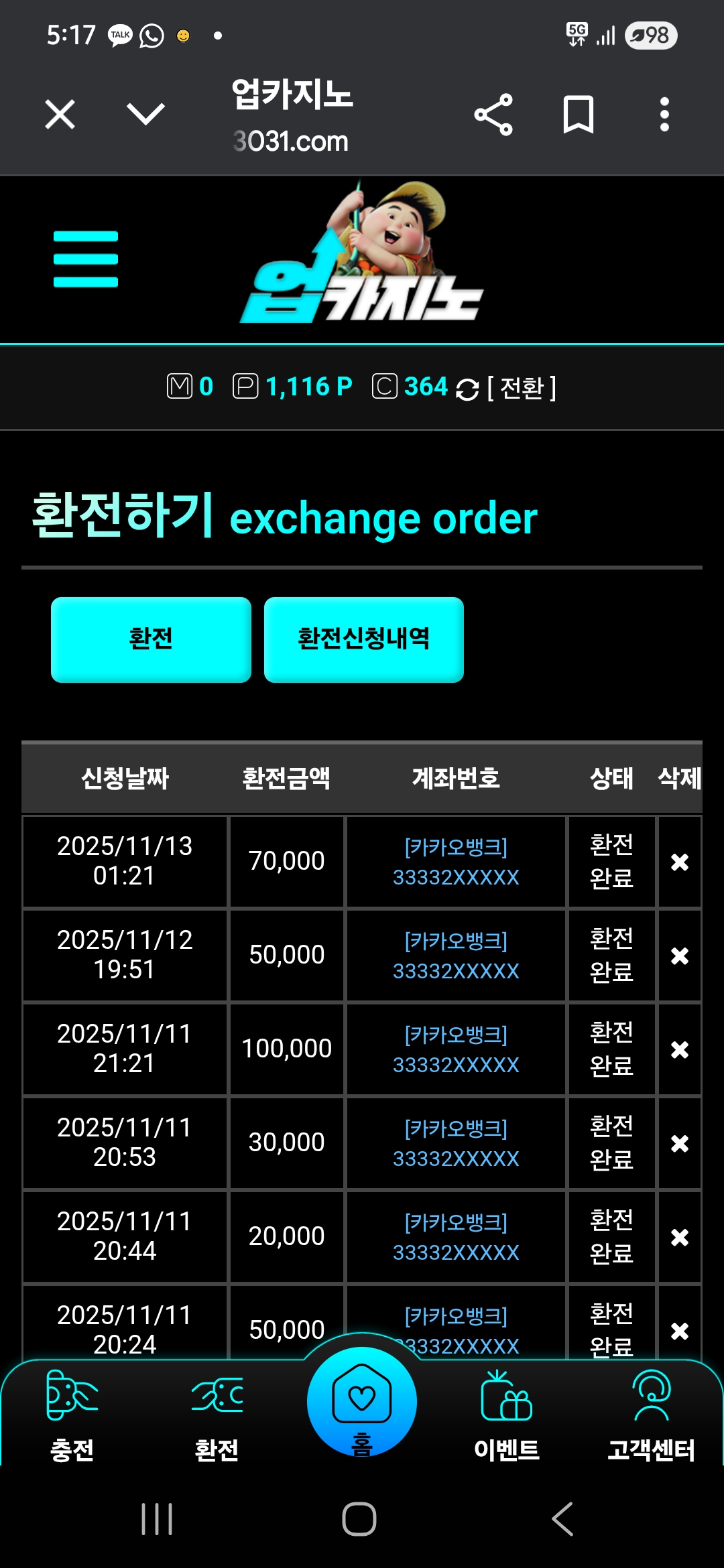Tap the system back button
724x1568 pixels.
(562, 1518)
